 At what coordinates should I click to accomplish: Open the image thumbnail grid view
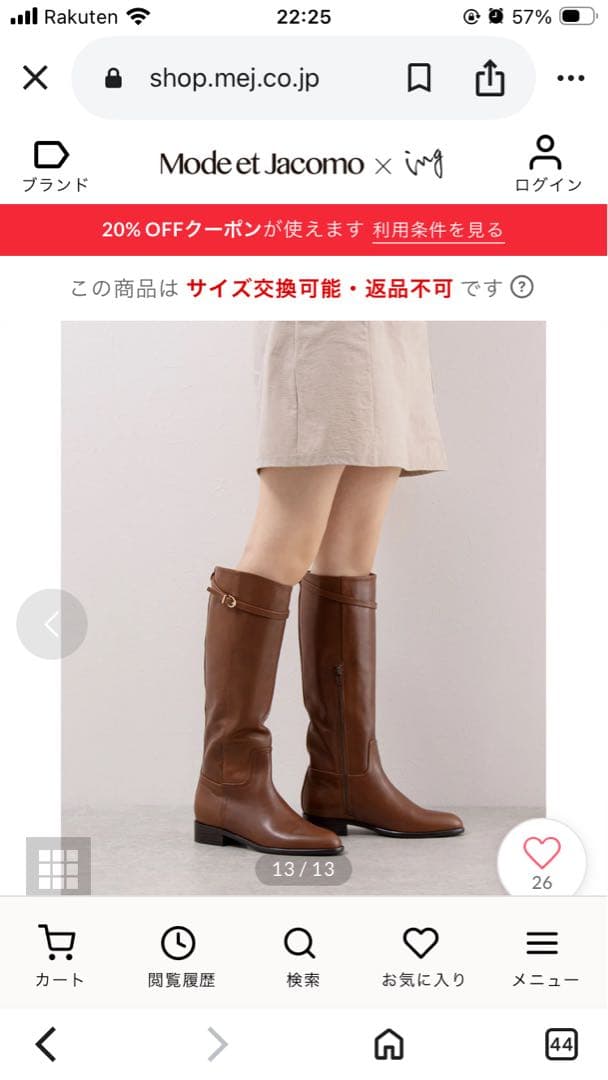click(x=58, y=868)
